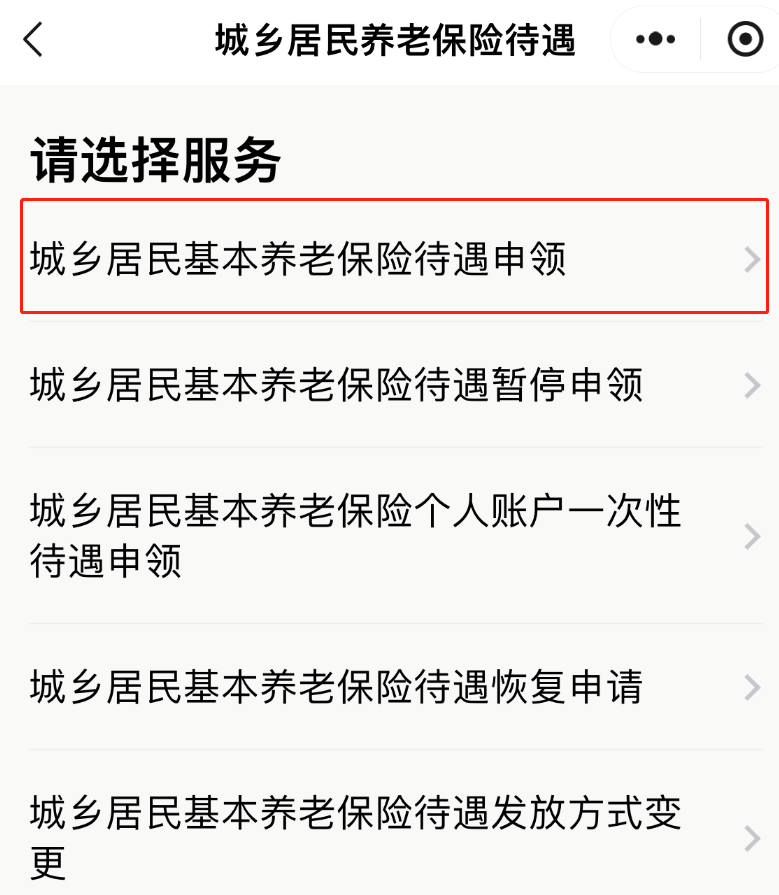Open the mini program three-dot menu
The width and height of the screenshot is (779, 895).
point(656,41)
